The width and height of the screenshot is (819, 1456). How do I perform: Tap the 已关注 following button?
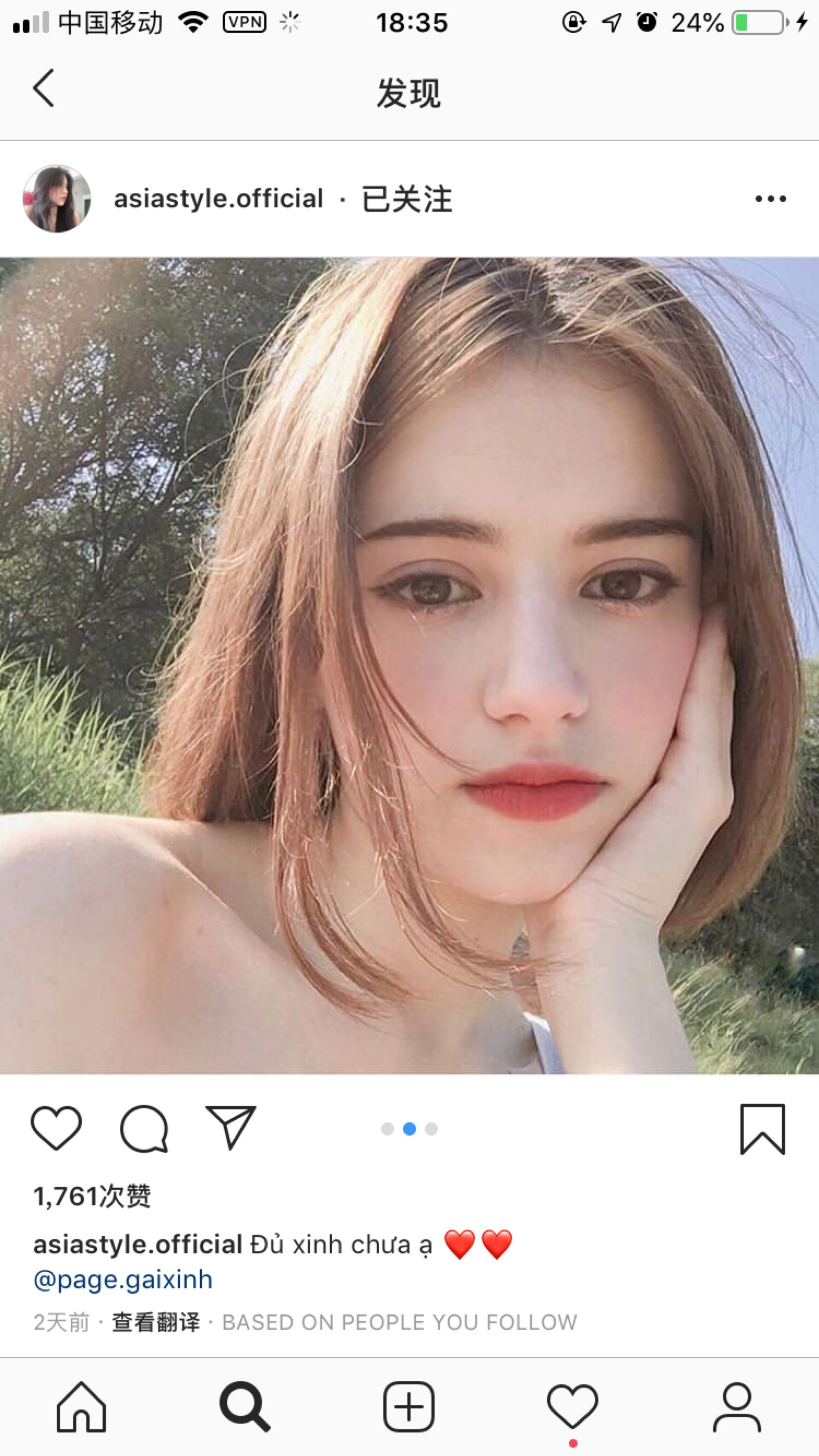(406, 199)
